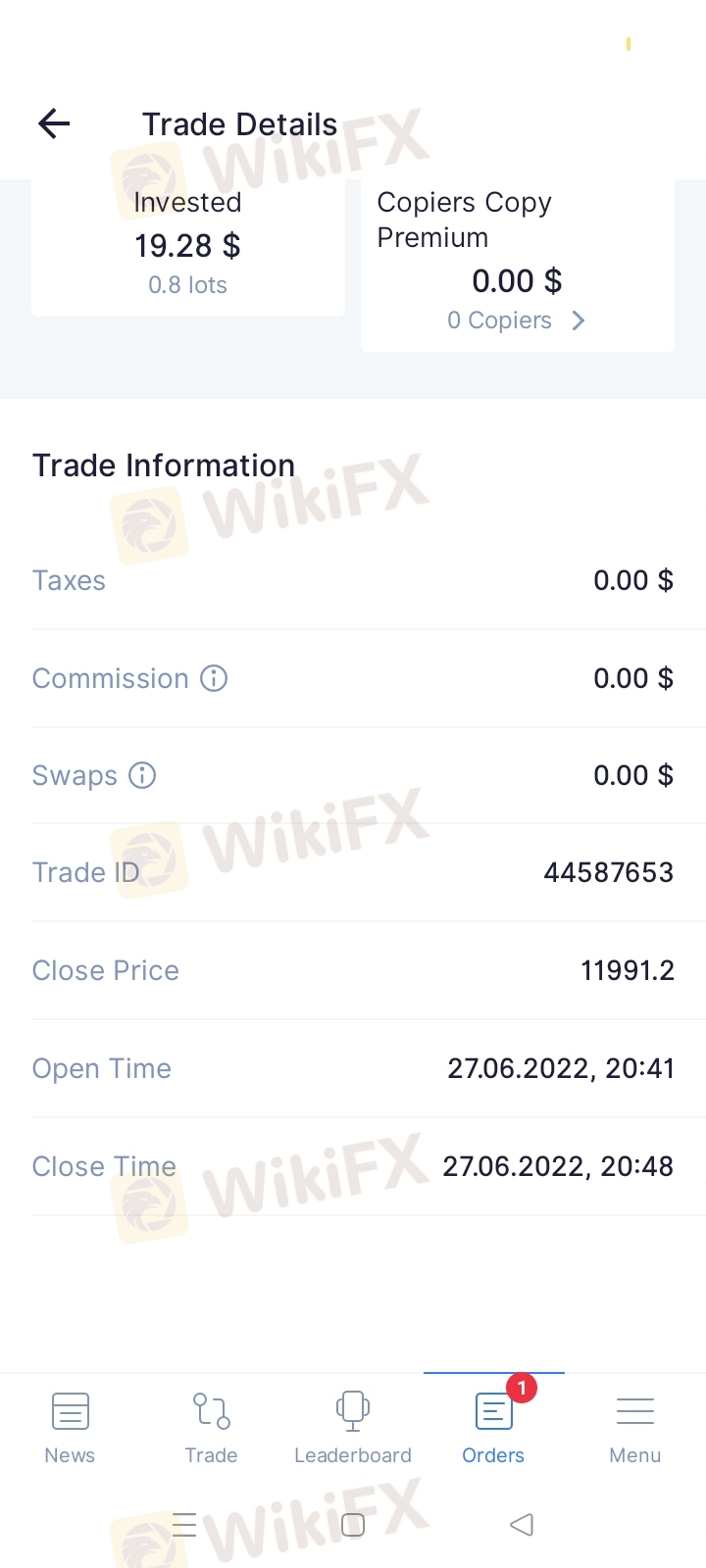Image resolution: width=706 pixels, height=1568 pixels.
Task: Tap the system home button
Action: (x=353, y=1525)
